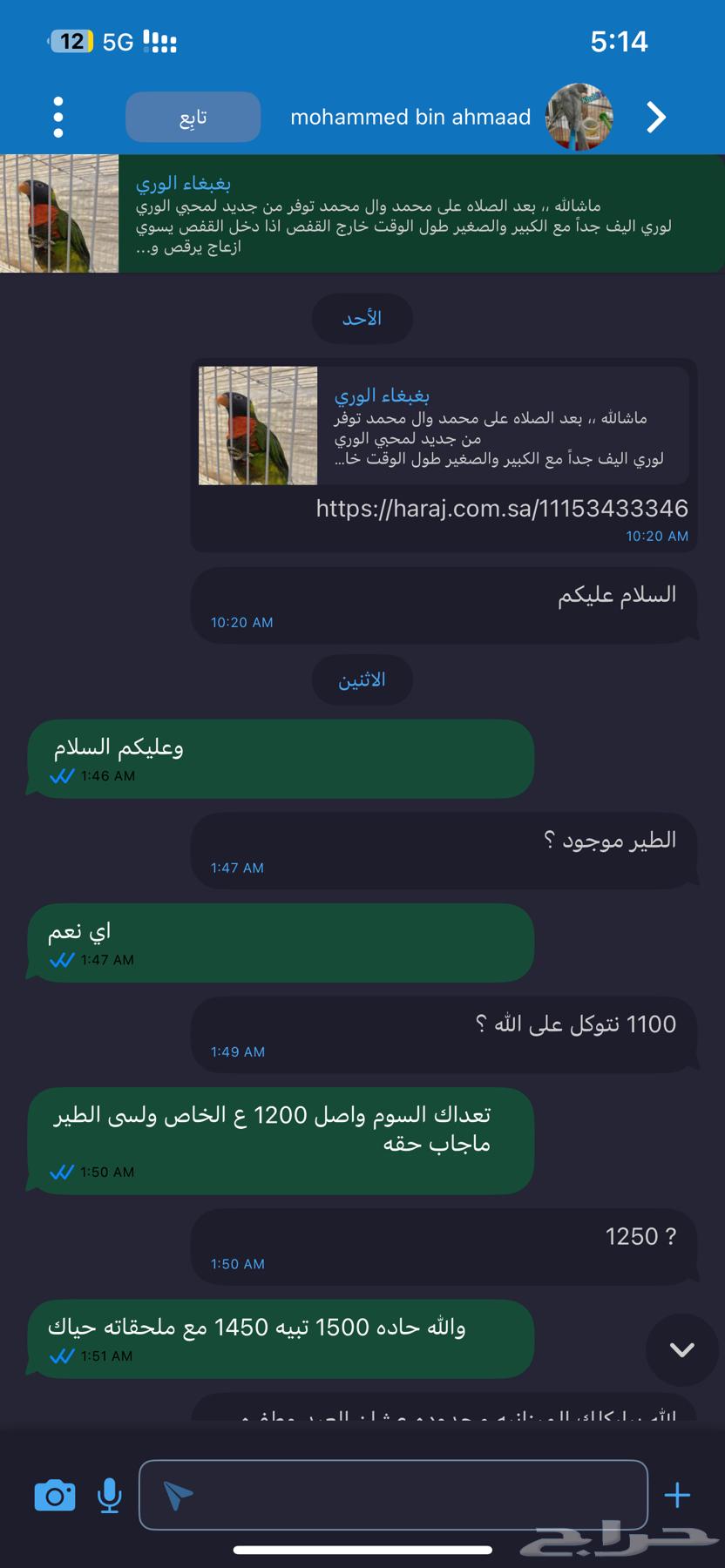Tap the تابع follow button
This screenshot has width=725, height=1568.
193,117
